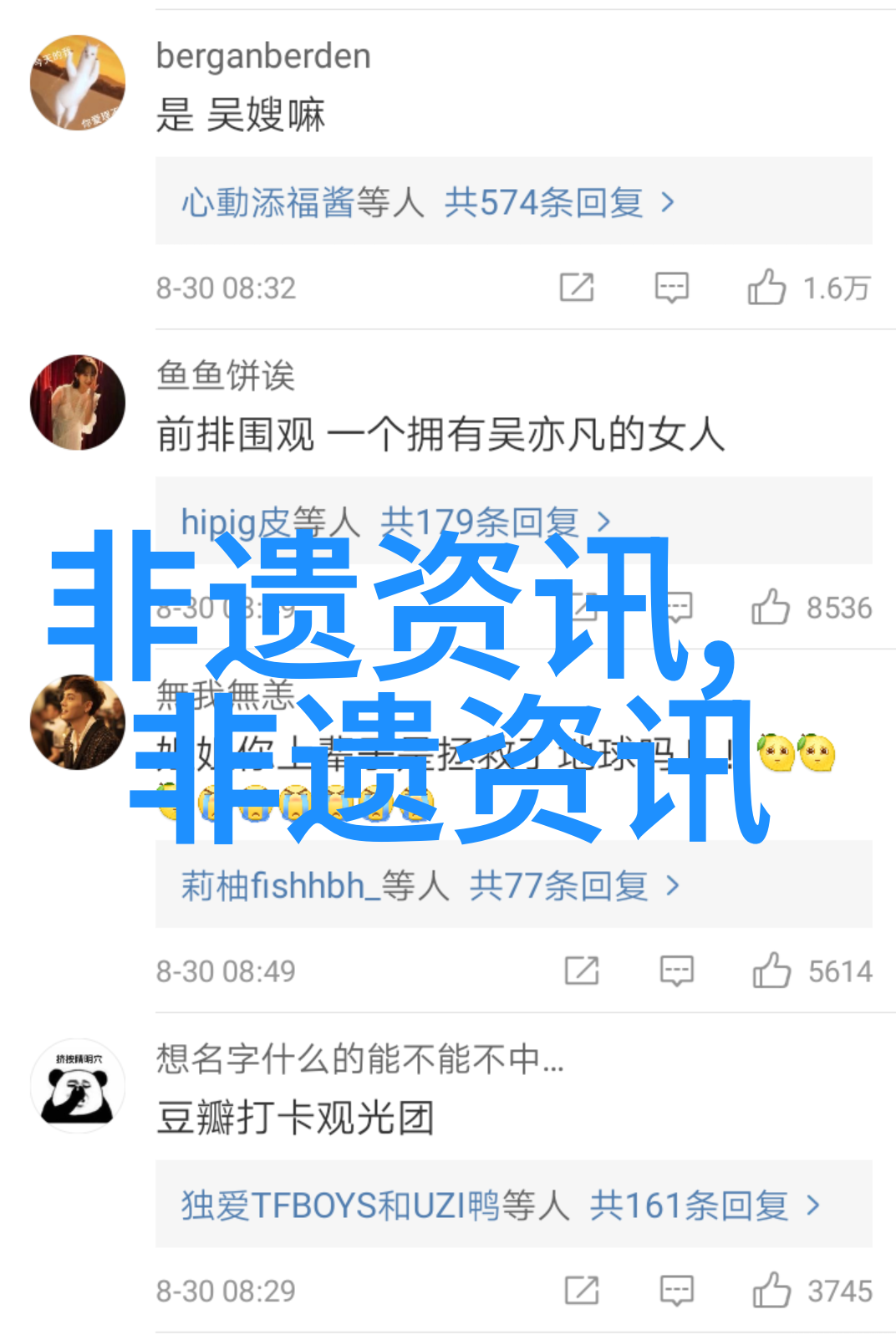Viewport: 896px width, 1335px height.
Task: Open berganberden's profile avatar
Action: coord(78,83)
